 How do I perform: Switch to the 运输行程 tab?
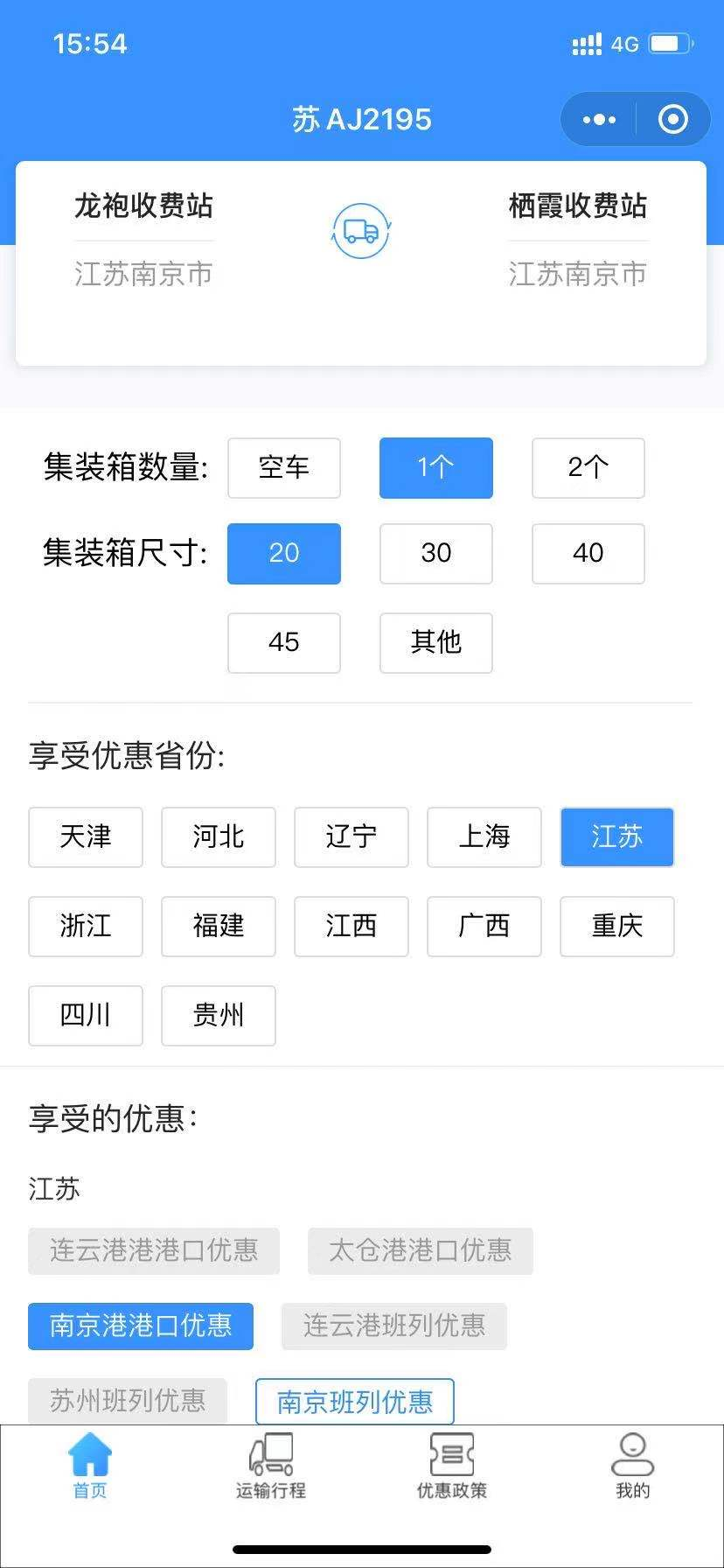coord(271,1466)
